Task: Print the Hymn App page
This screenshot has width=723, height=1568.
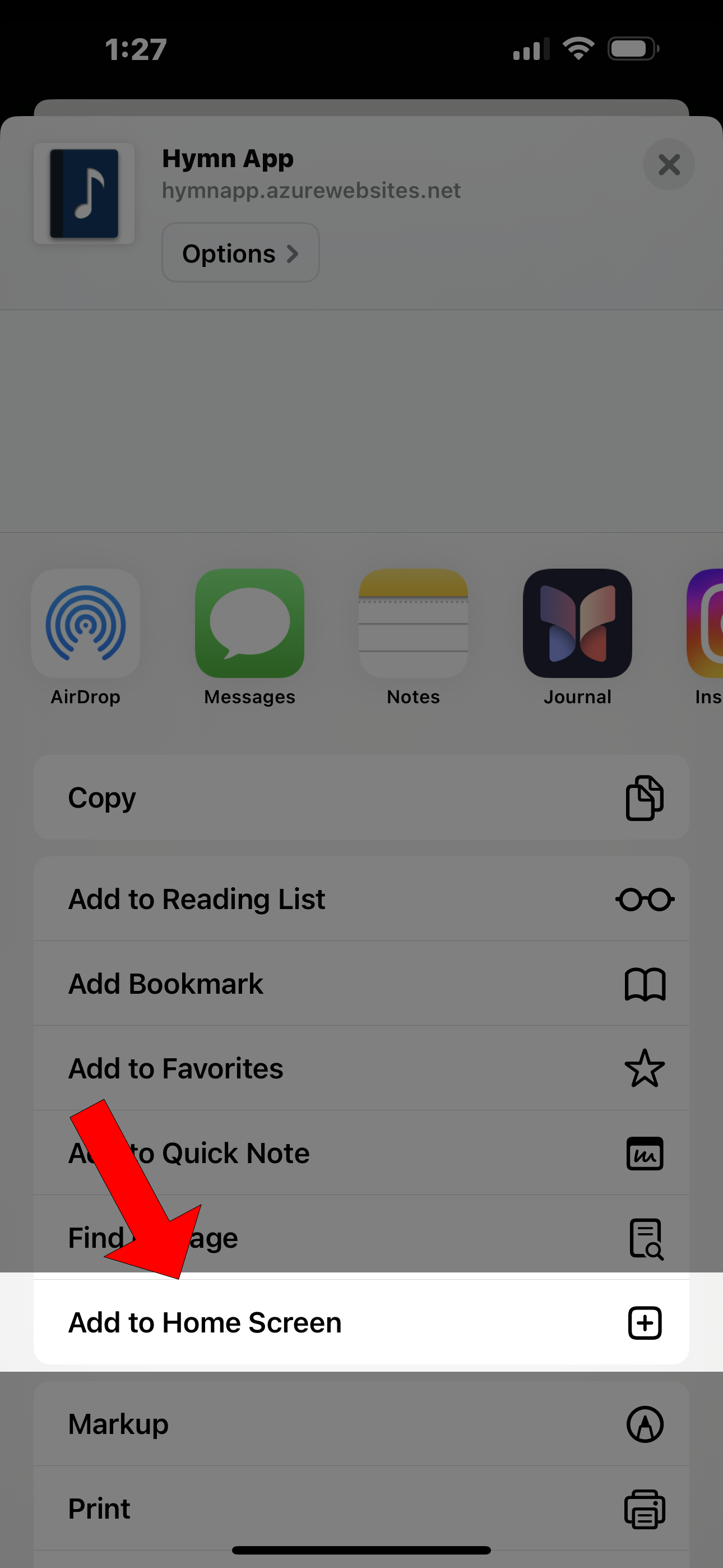Action: (x=361, y=1509)
